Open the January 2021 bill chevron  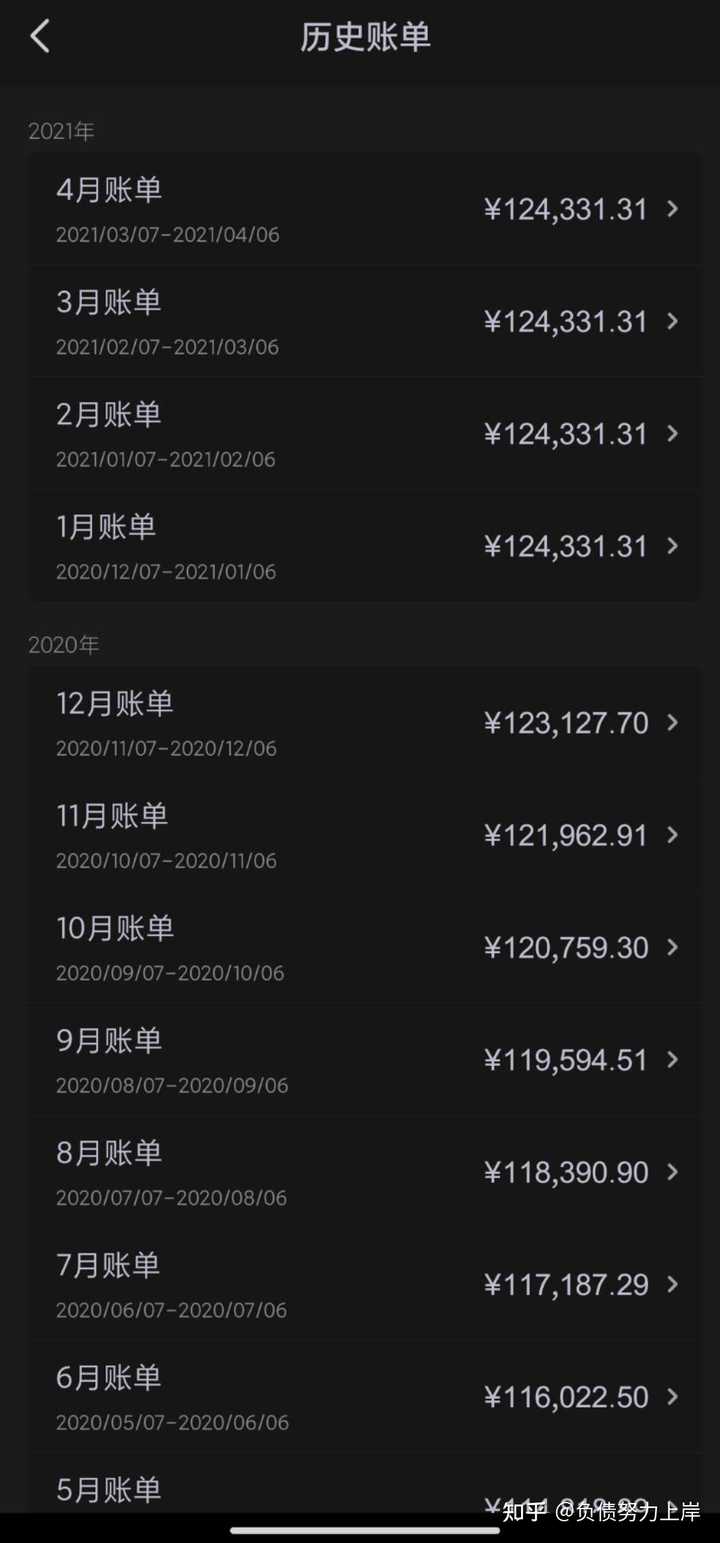point(671,545)
